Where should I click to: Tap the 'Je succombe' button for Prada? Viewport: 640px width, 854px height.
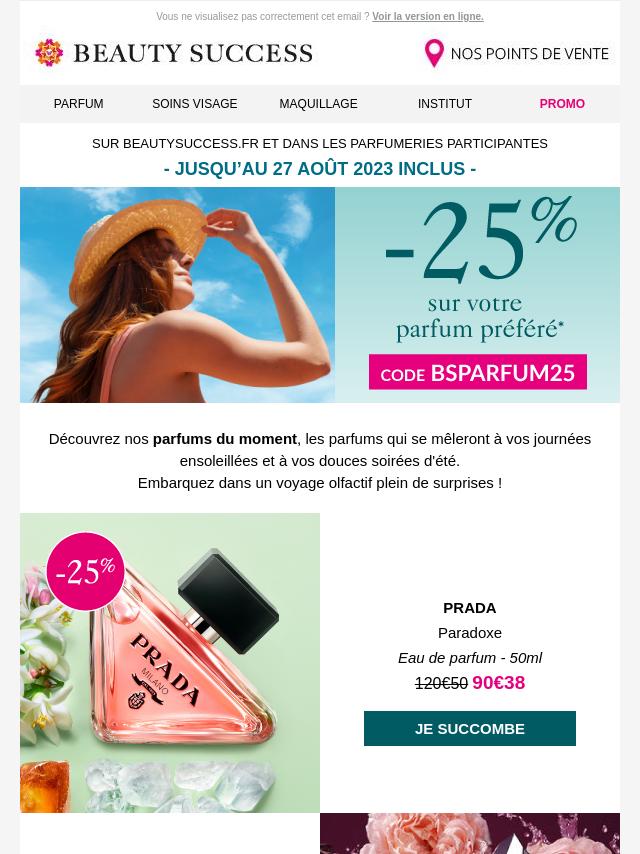tap(470, 729)
